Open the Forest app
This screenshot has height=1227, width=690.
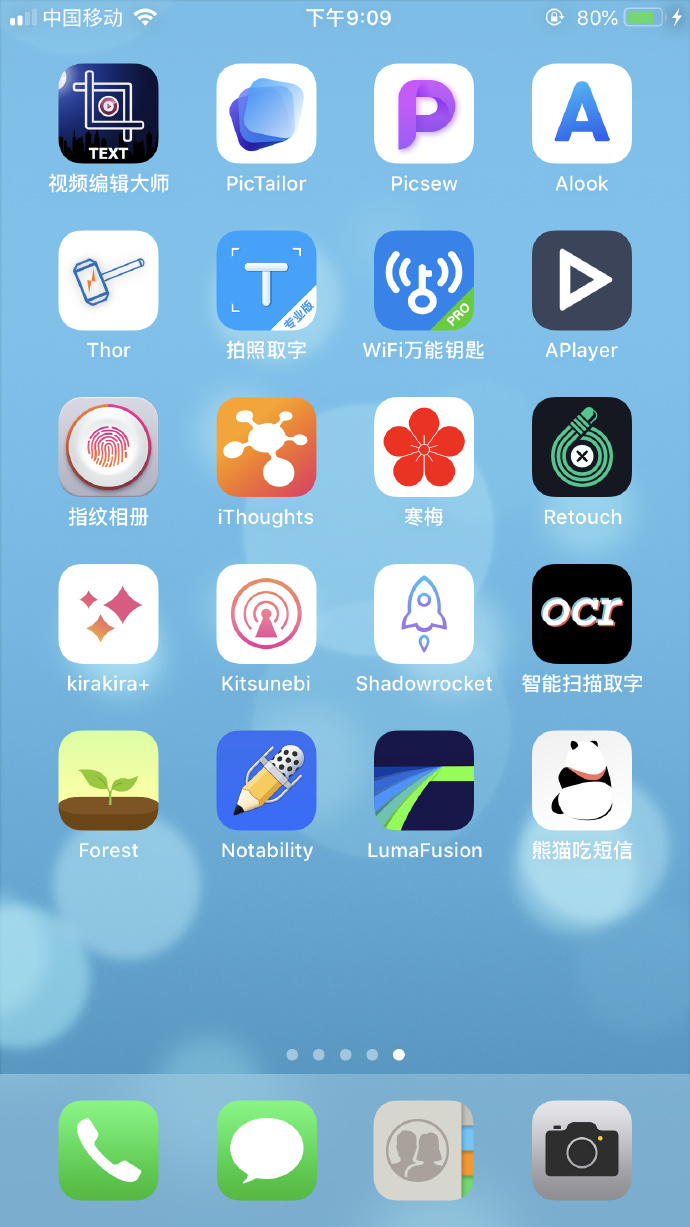point(108,781)
